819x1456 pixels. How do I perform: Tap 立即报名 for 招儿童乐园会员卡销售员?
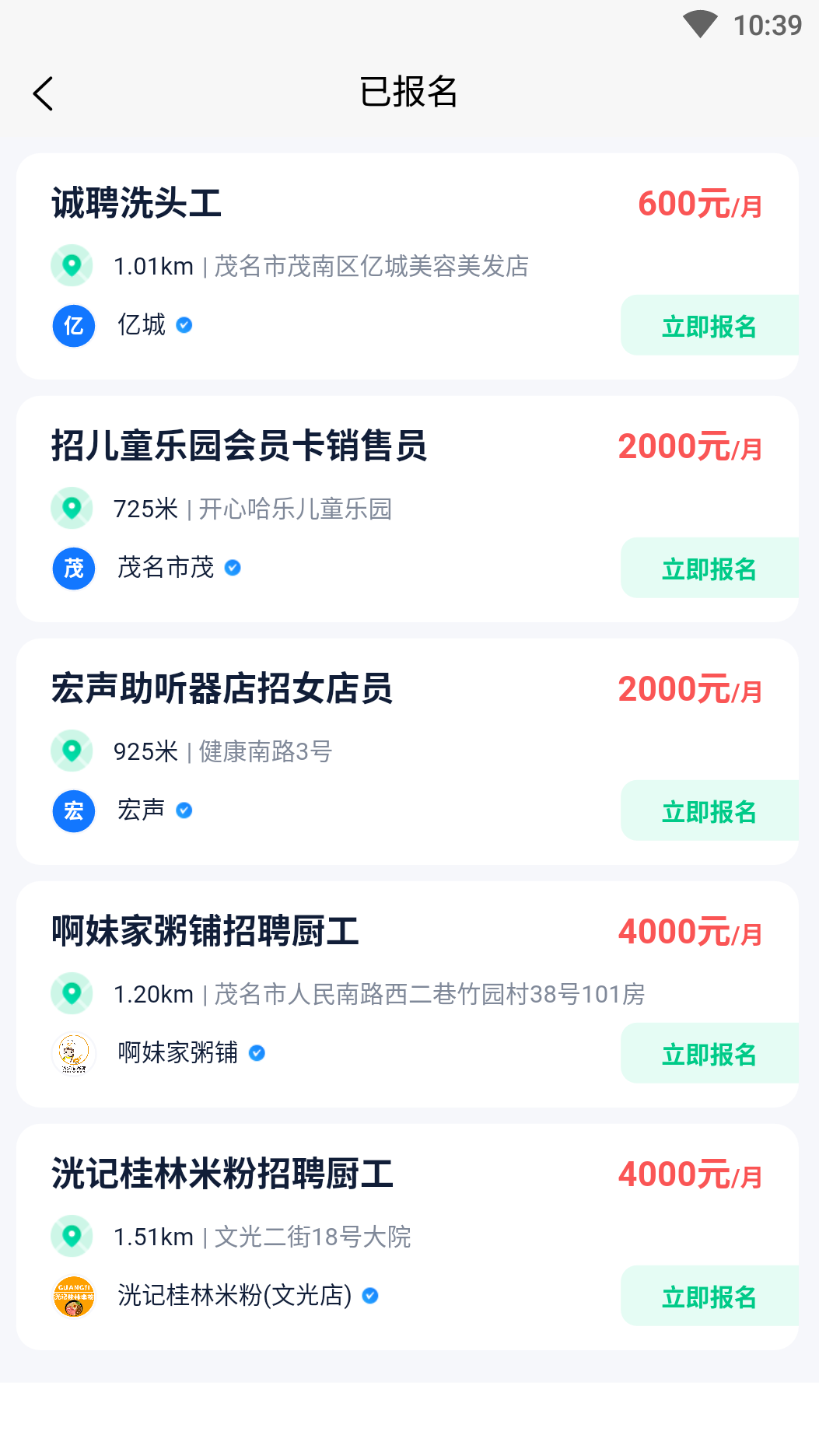[x=709, y=569]
